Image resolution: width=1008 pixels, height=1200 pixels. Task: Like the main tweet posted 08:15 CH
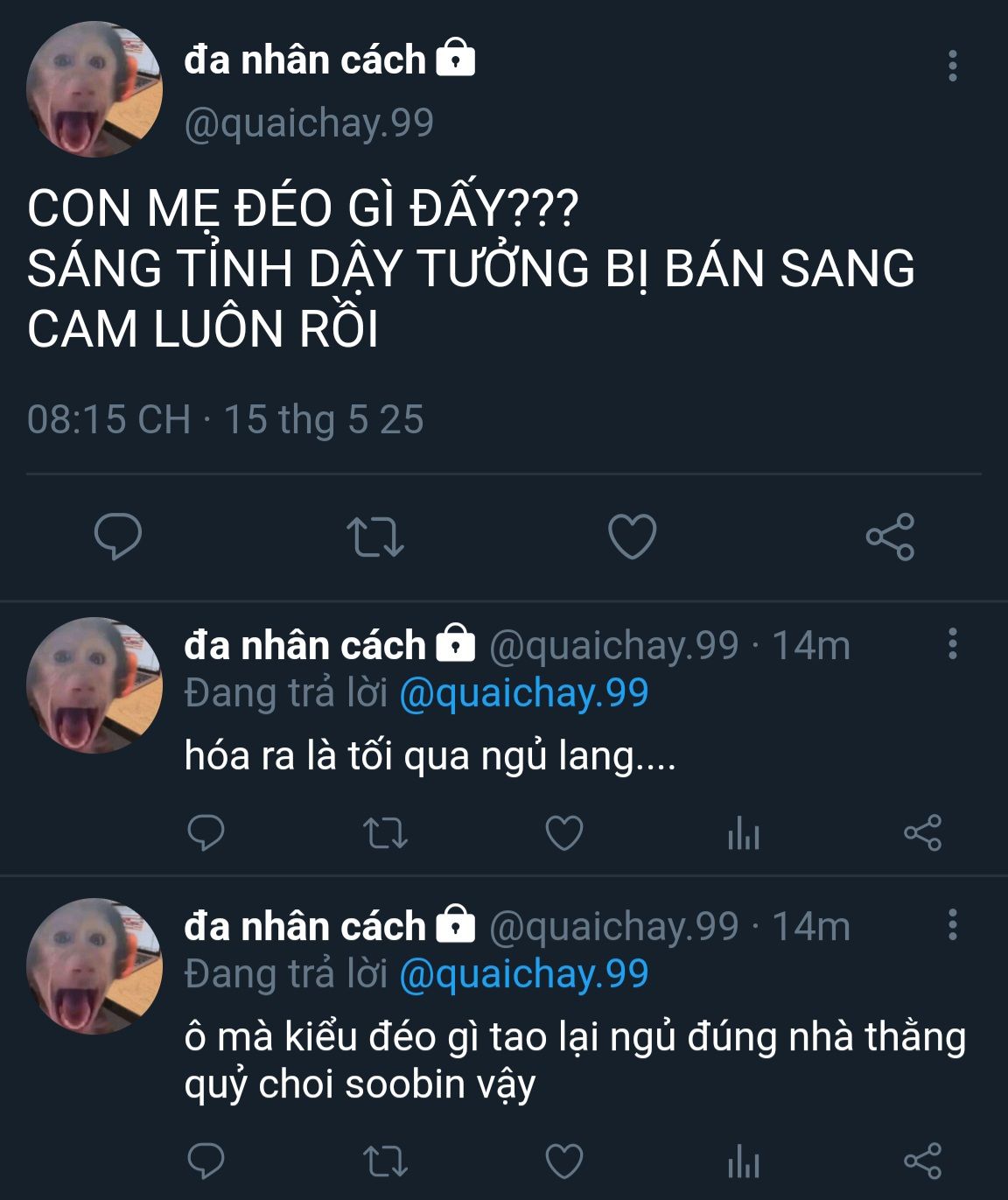pyautogui.click(x=632, y=536)
